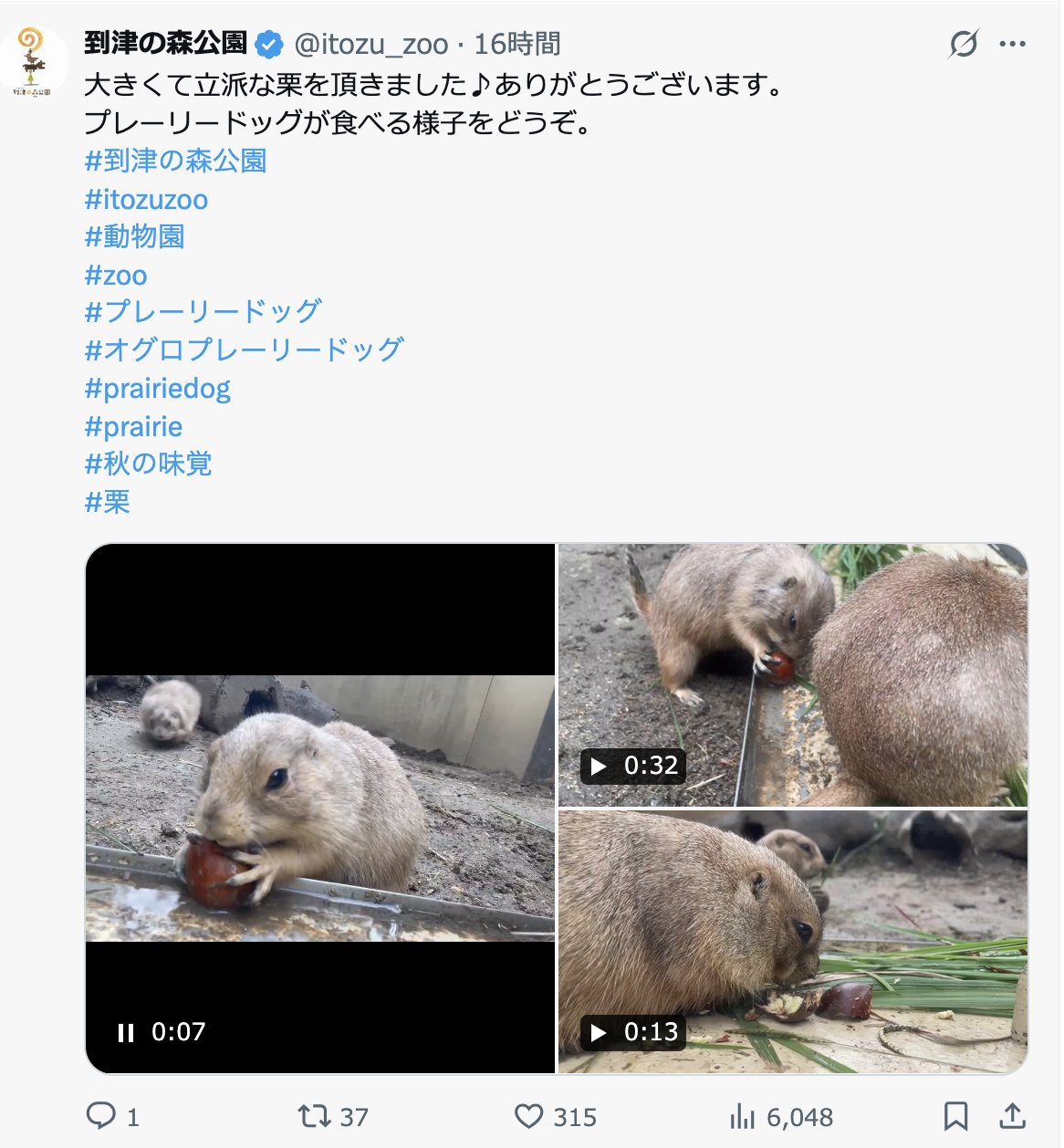Open hashtag #栗
The width and height of the screenshot is (1064, 1148).
[107, 503]
